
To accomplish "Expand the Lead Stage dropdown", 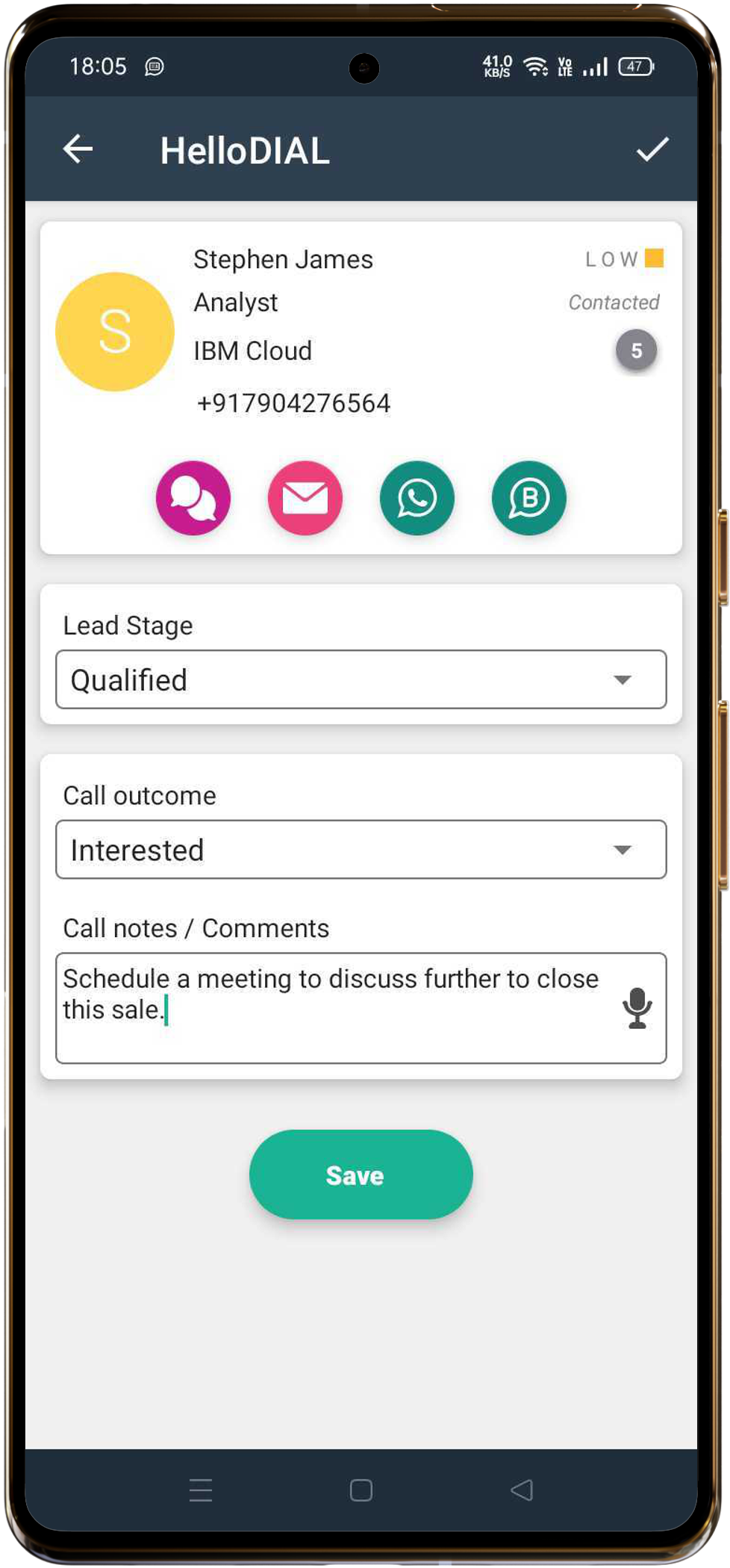I will [x=361, y=679].
